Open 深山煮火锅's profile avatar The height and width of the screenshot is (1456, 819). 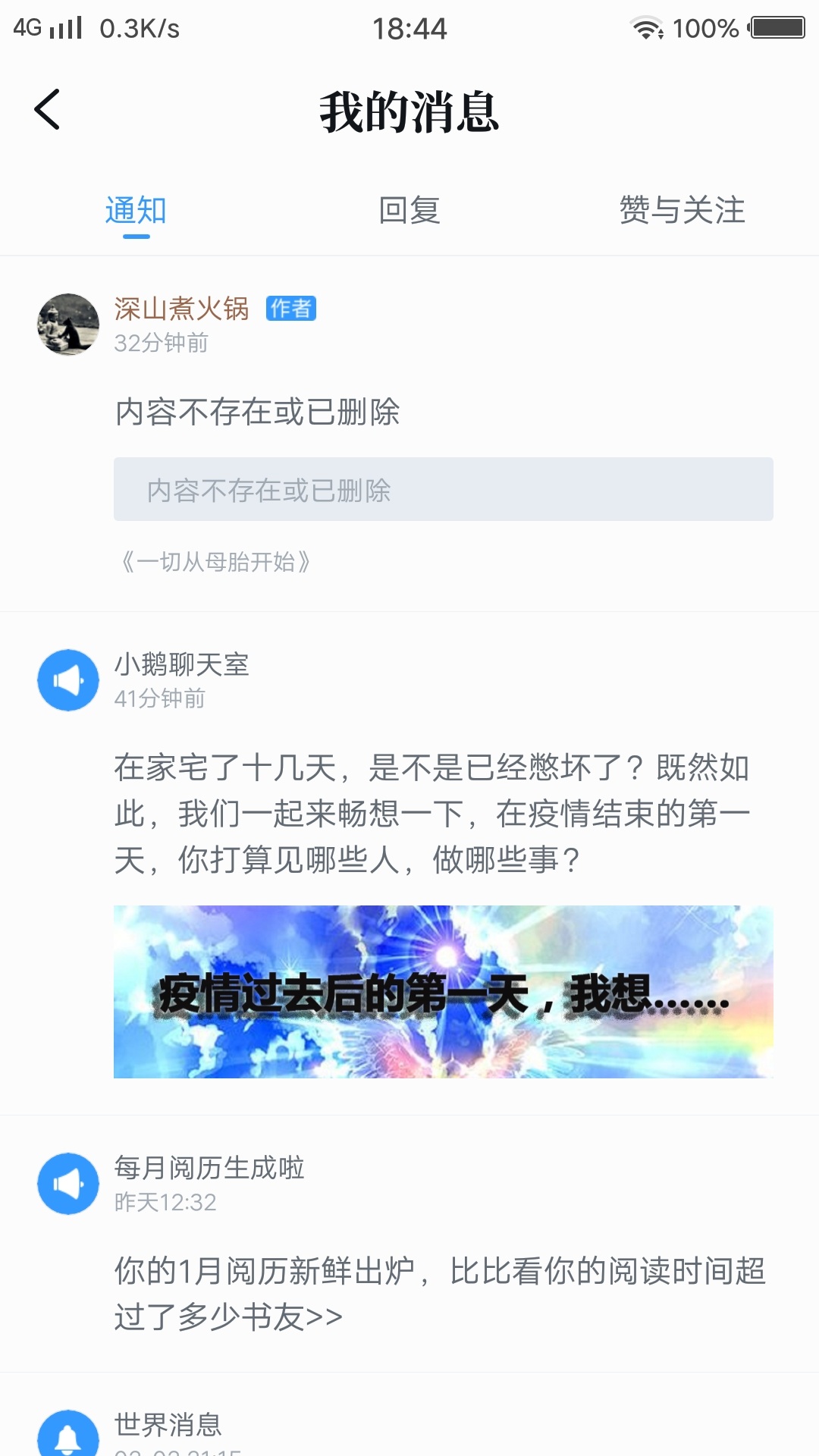tap(68, 325)
